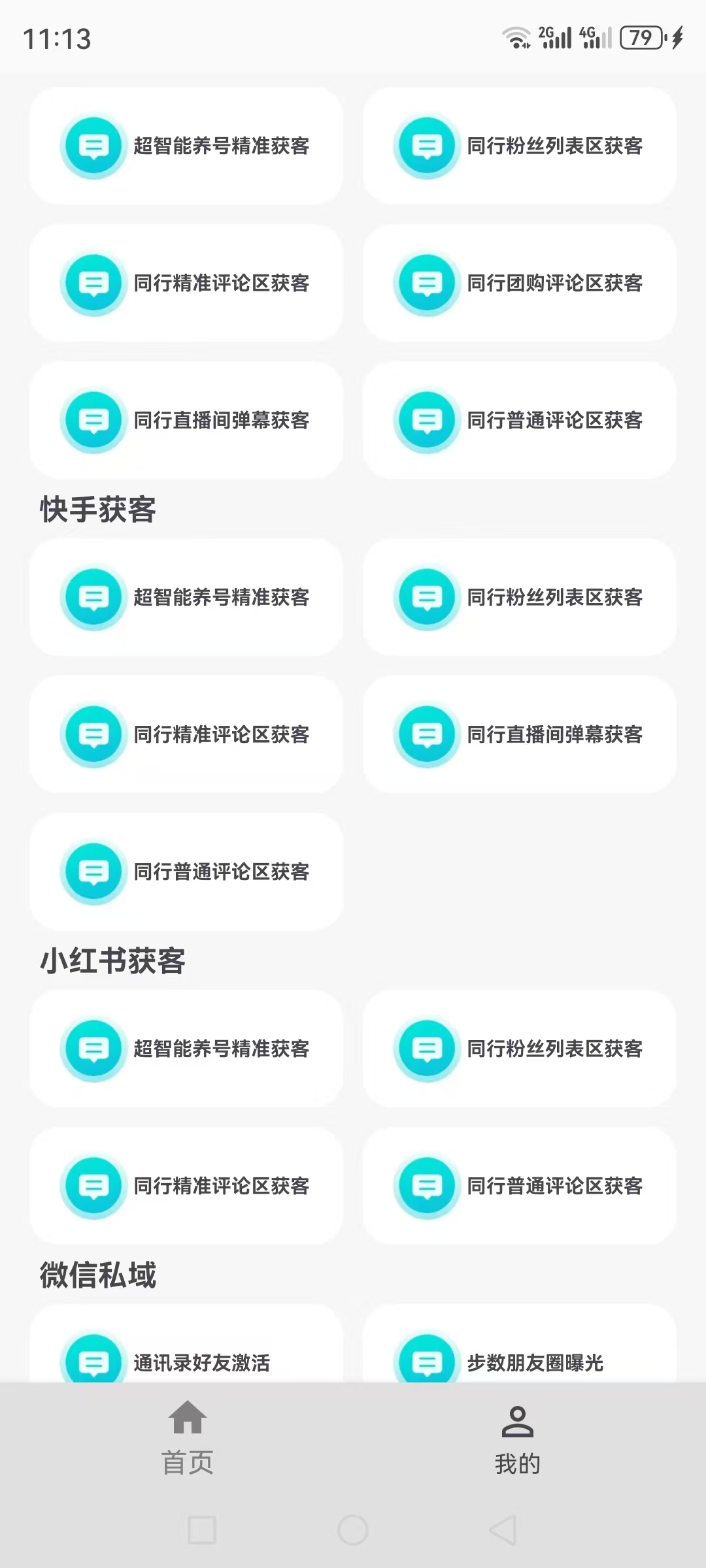Select 步数朋友圈曝光 under 微信私域
The height and width of the screenshot is (1568, 706).
[520, 1344]
